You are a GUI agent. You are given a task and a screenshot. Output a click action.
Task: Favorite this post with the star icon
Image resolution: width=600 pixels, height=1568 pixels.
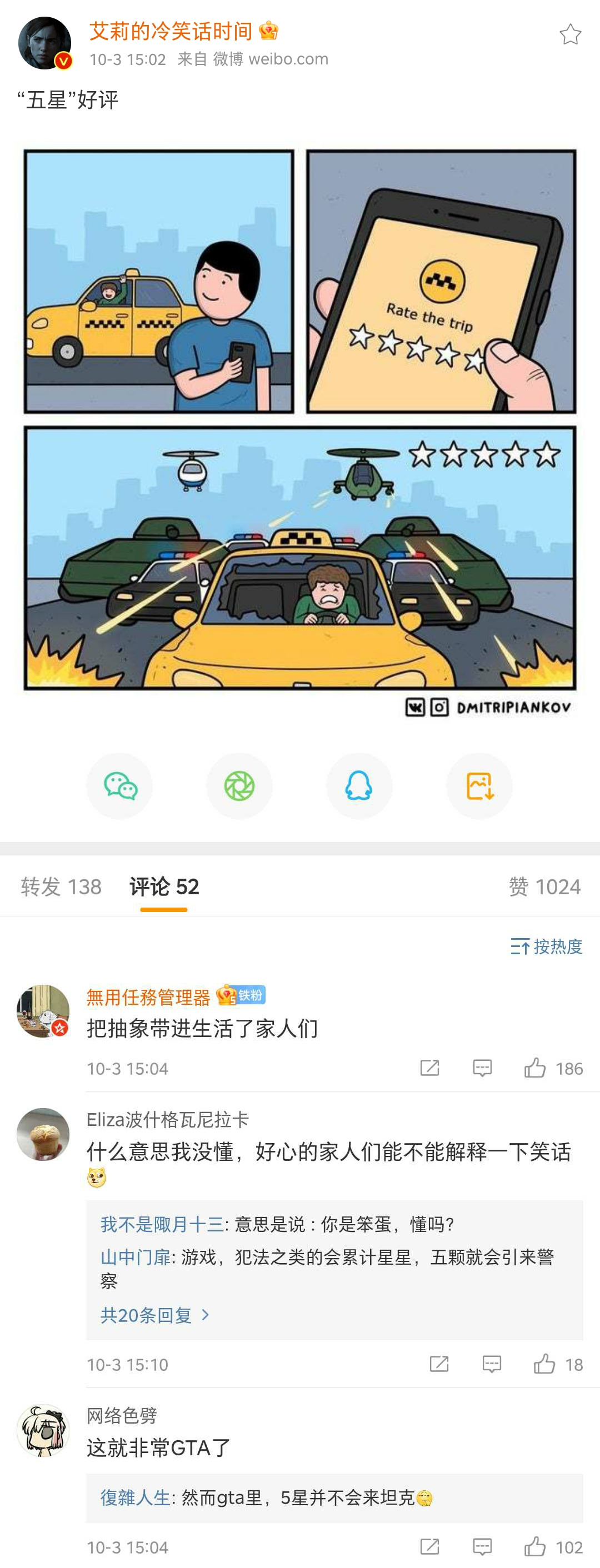pyautogui.click(x=570, y=34)
